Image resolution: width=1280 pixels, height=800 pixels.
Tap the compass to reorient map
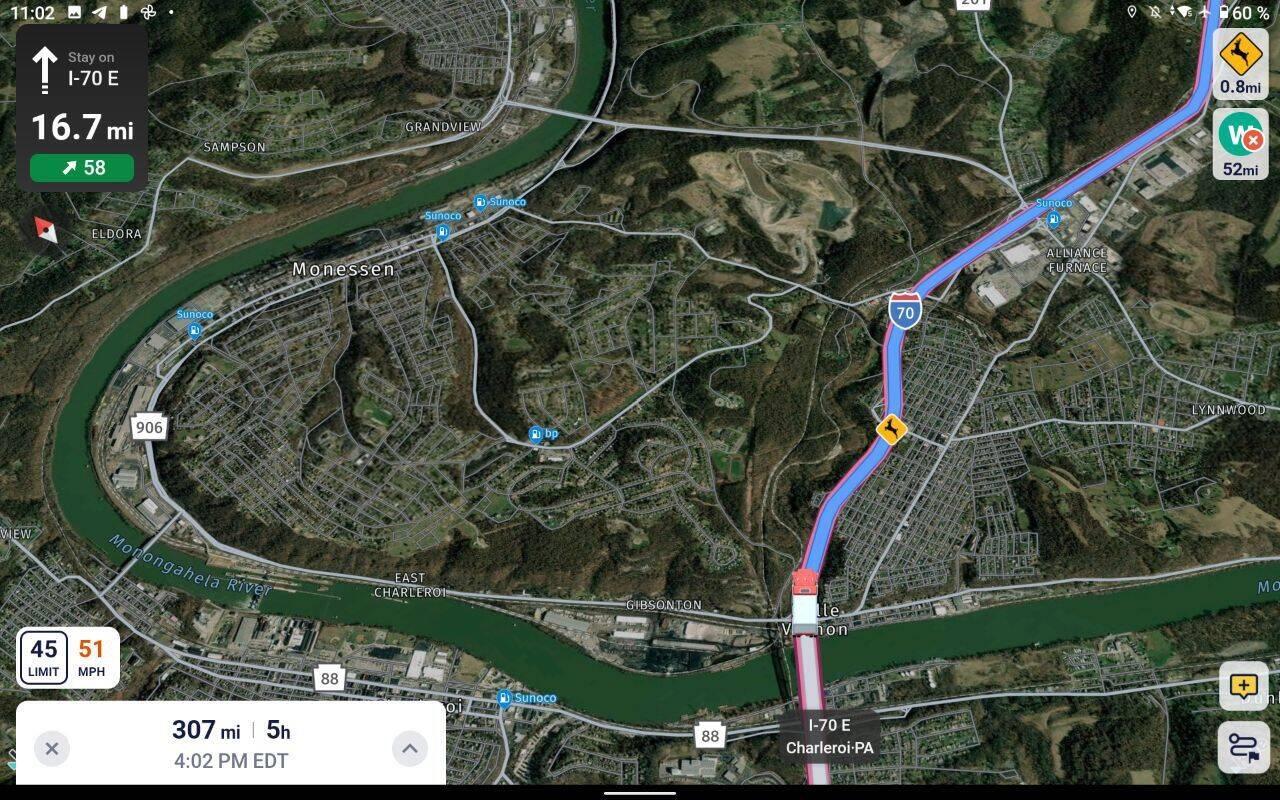pyautogui.click(x=45, y=231)
